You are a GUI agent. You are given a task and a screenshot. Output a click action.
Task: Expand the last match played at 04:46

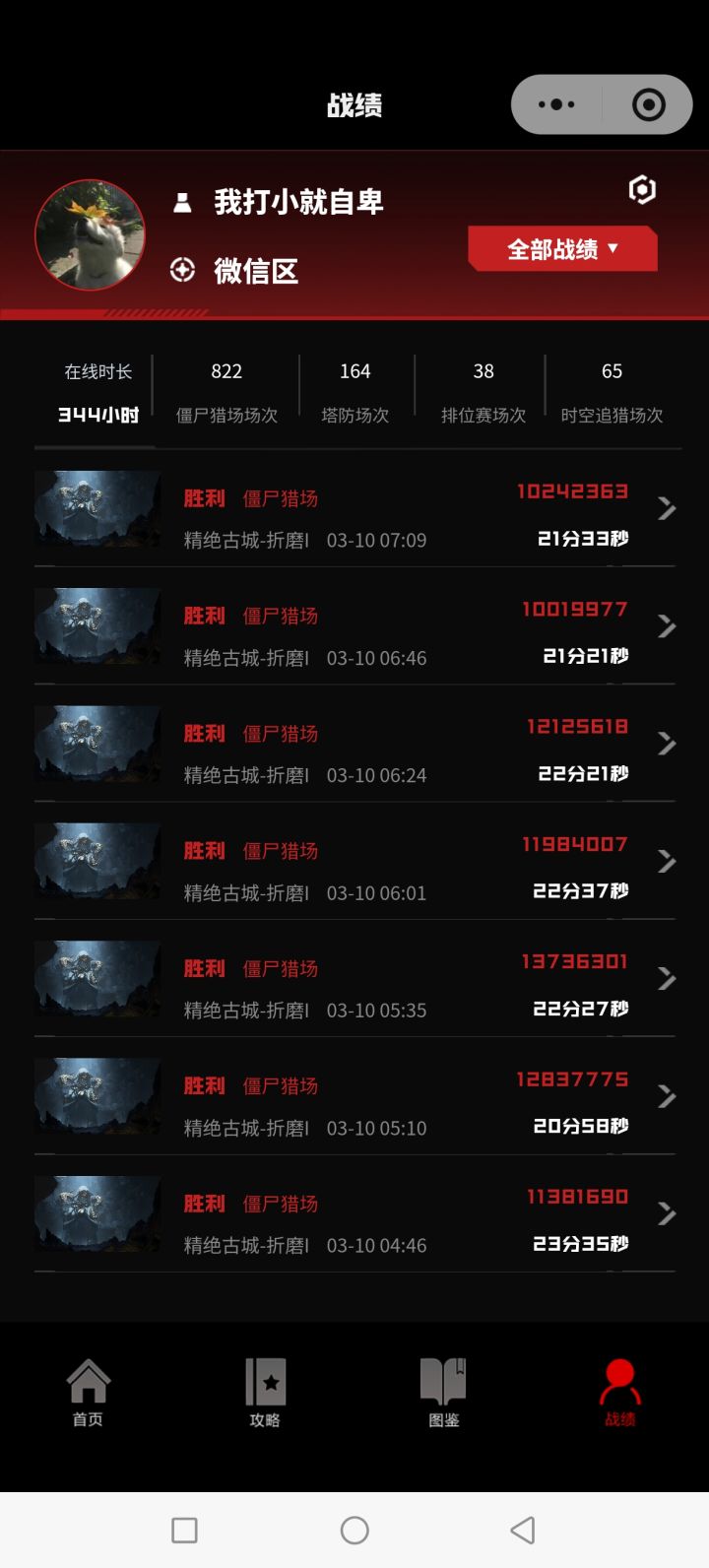coord(667,1213)
